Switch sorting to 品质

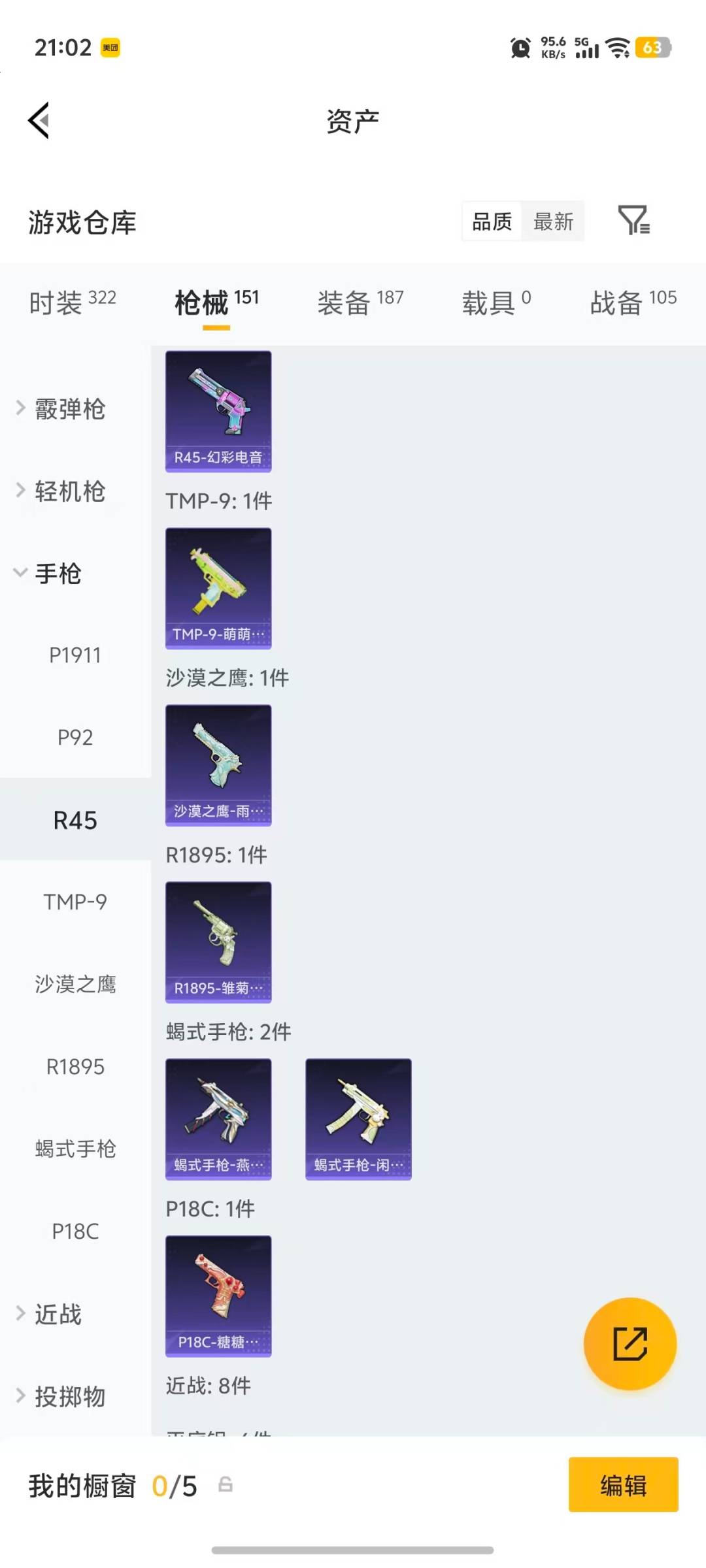[491, 221]
